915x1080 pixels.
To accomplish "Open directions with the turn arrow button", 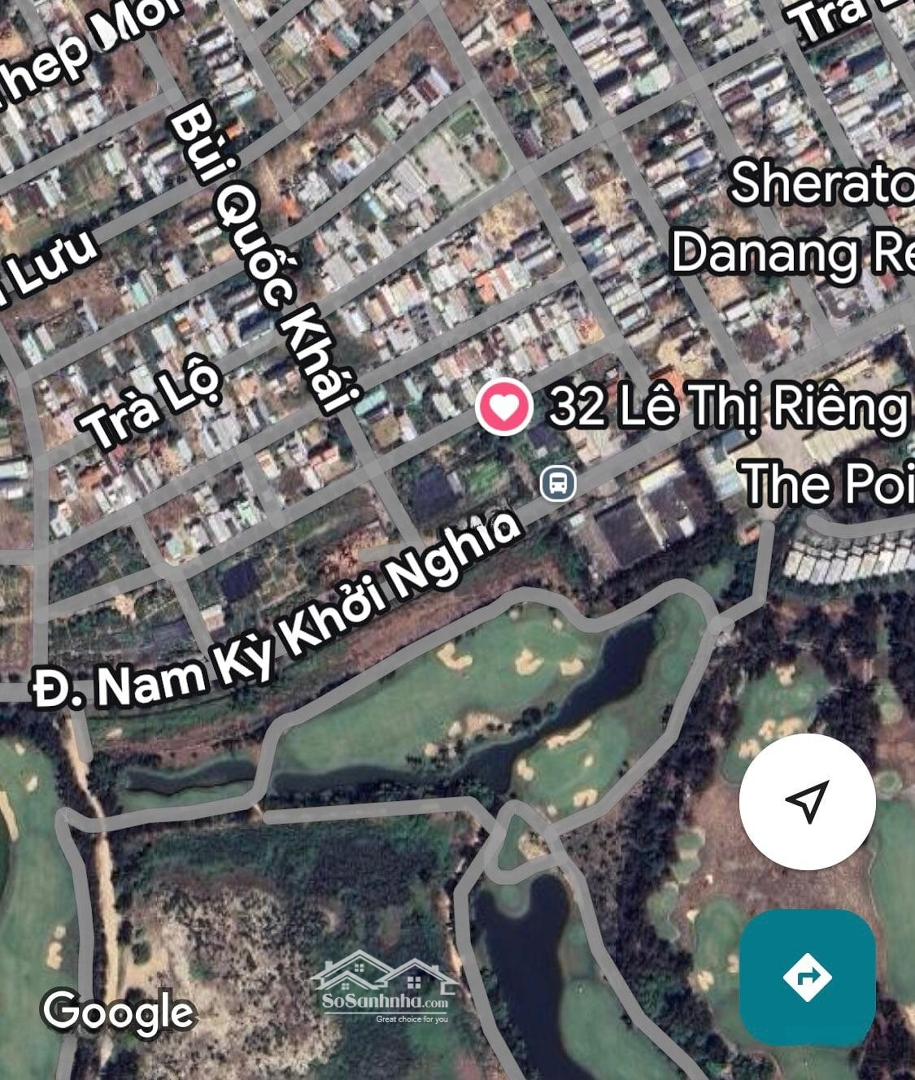I will [x=807, y=977].
